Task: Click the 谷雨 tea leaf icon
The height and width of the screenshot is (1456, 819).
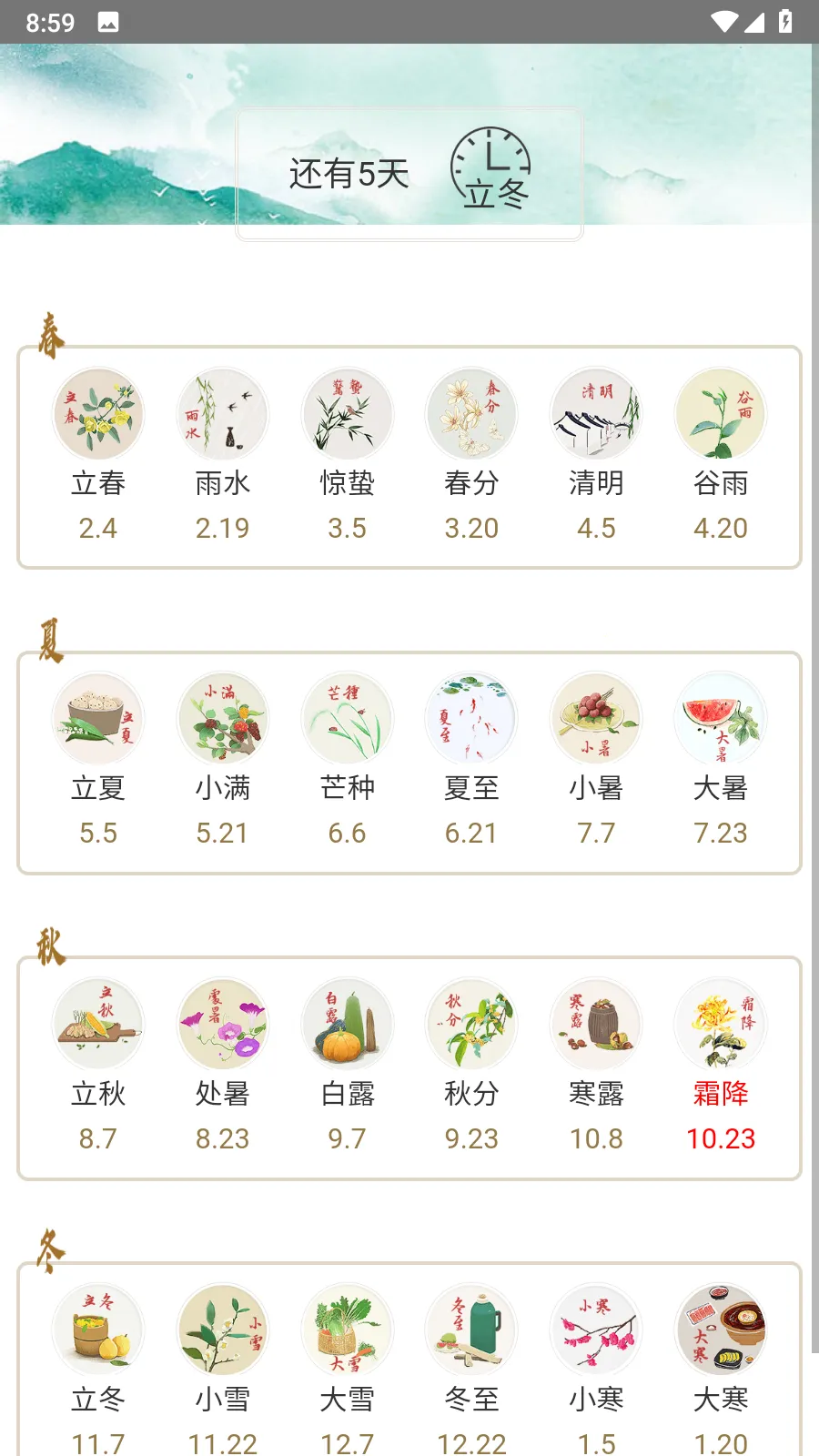Action: click(721, 414)
